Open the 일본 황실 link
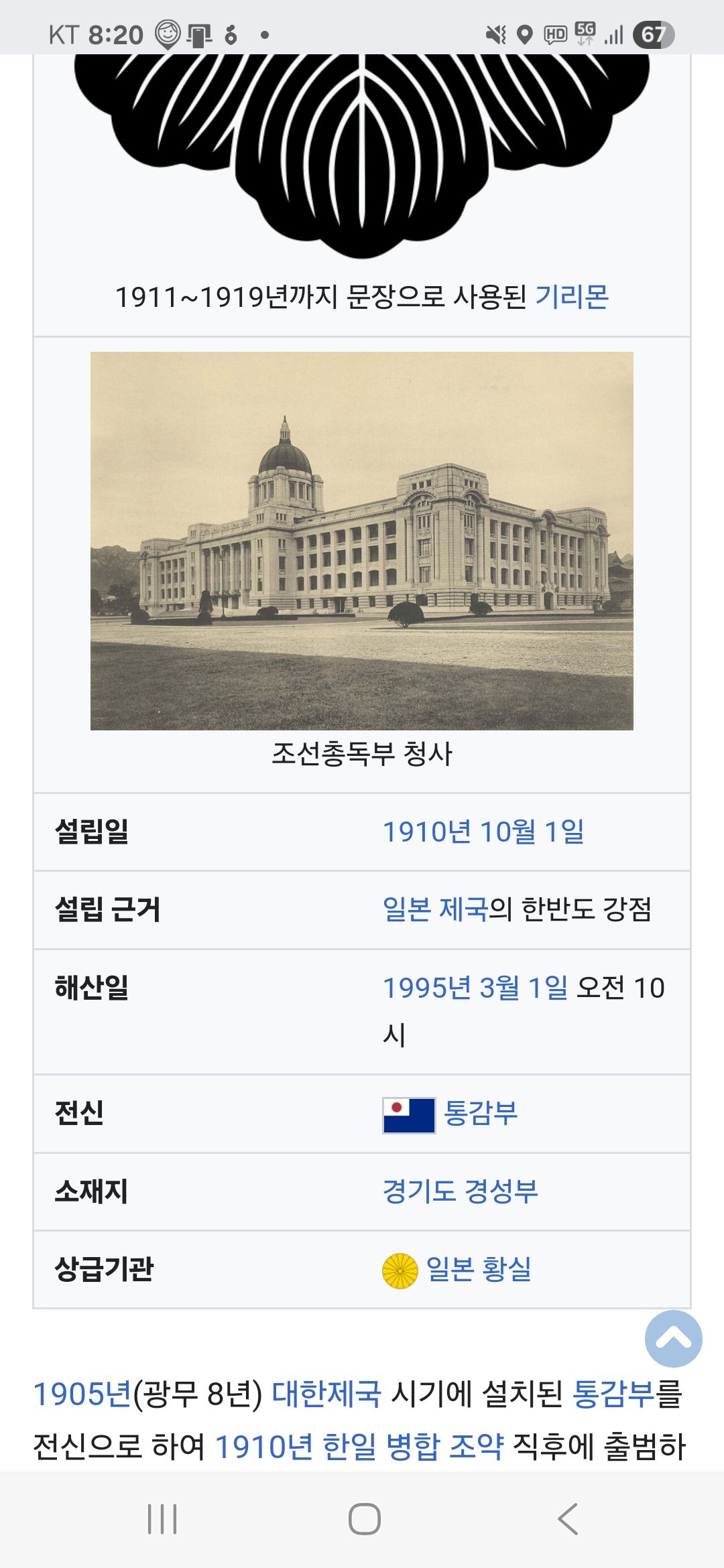 (x=479, y=1269)
